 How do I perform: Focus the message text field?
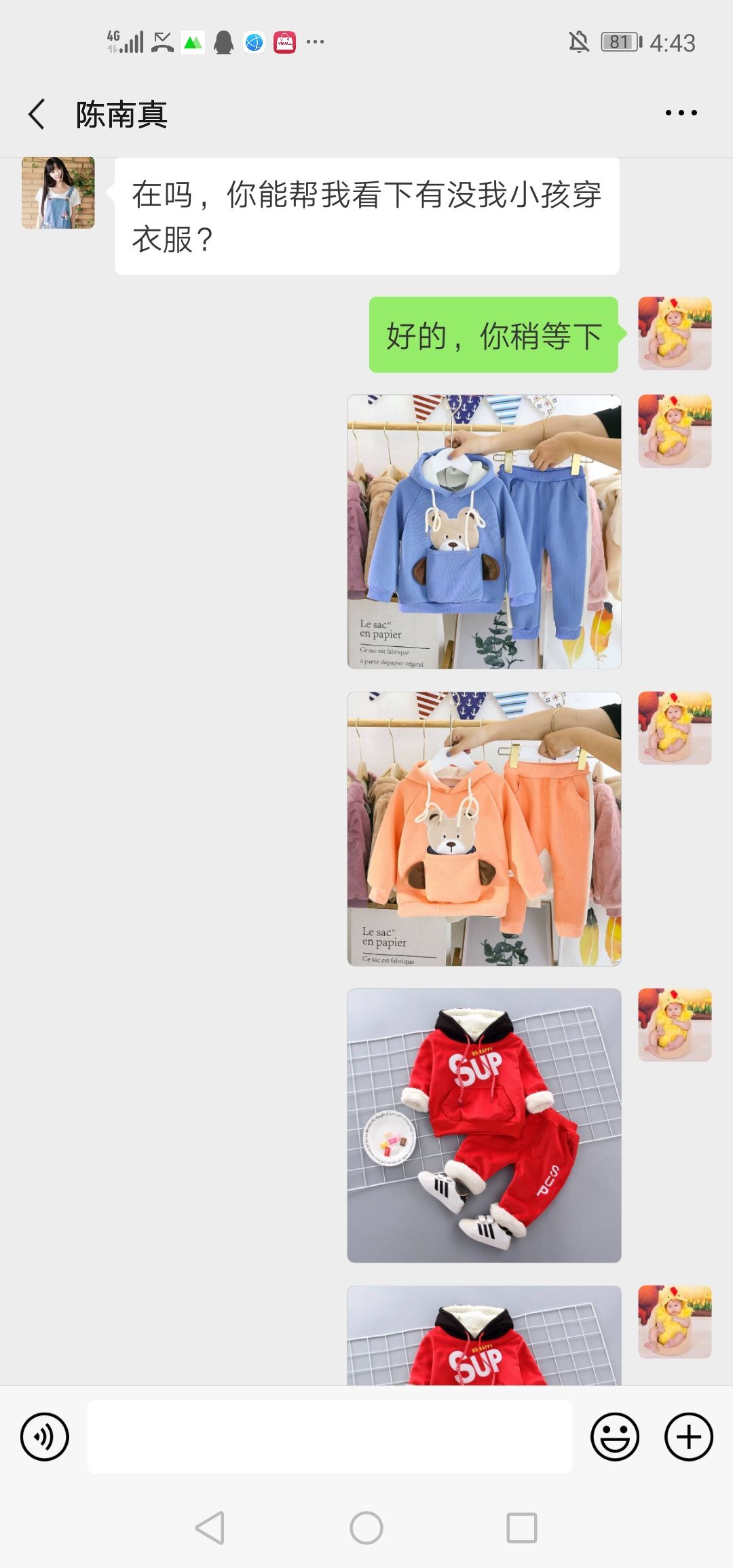[x=329, y=1436]
